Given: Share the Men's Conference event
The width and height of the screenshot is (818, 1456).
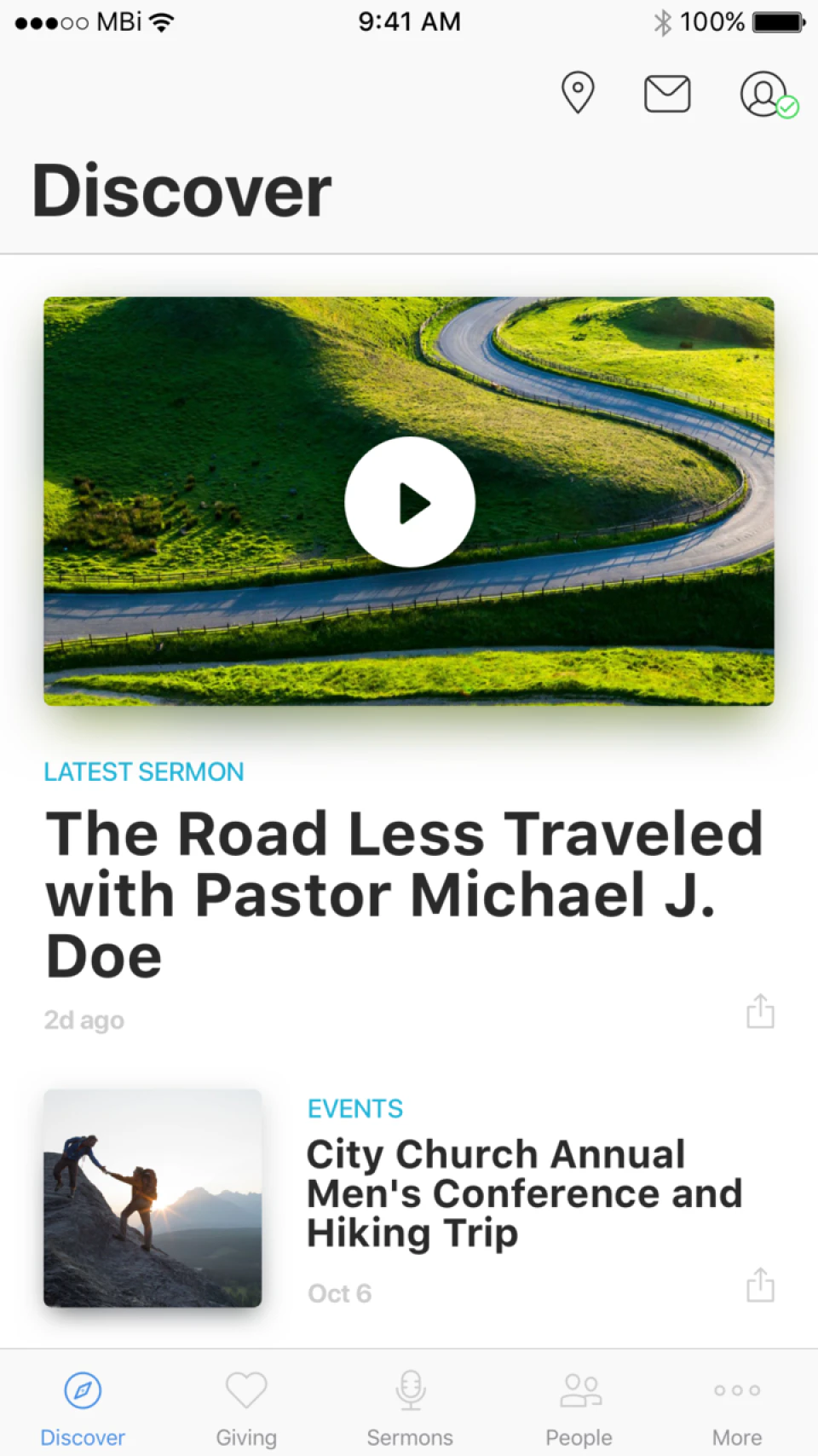Looking at the screenshot, I should point(759,1284).
